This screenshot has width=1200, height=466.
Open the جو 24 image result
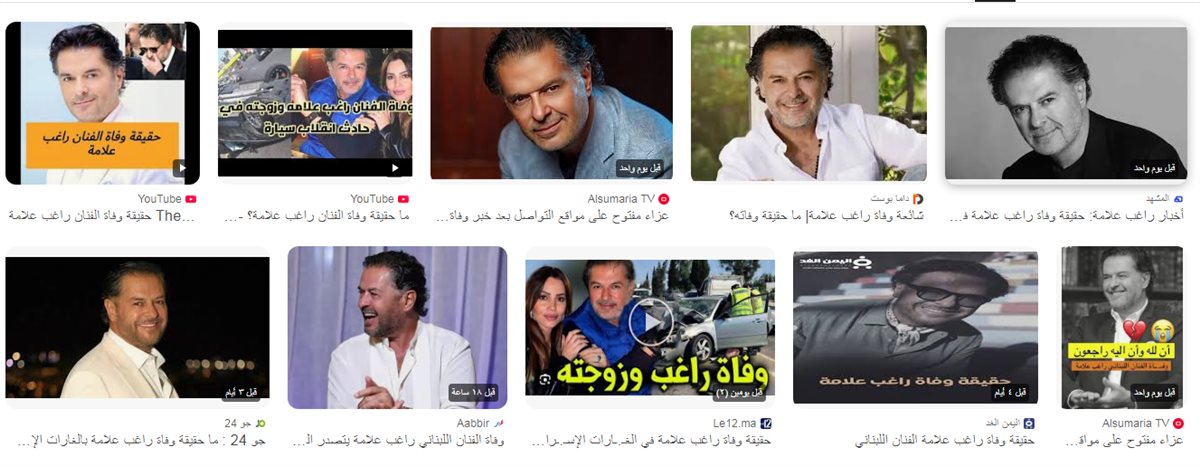(137, 328)
